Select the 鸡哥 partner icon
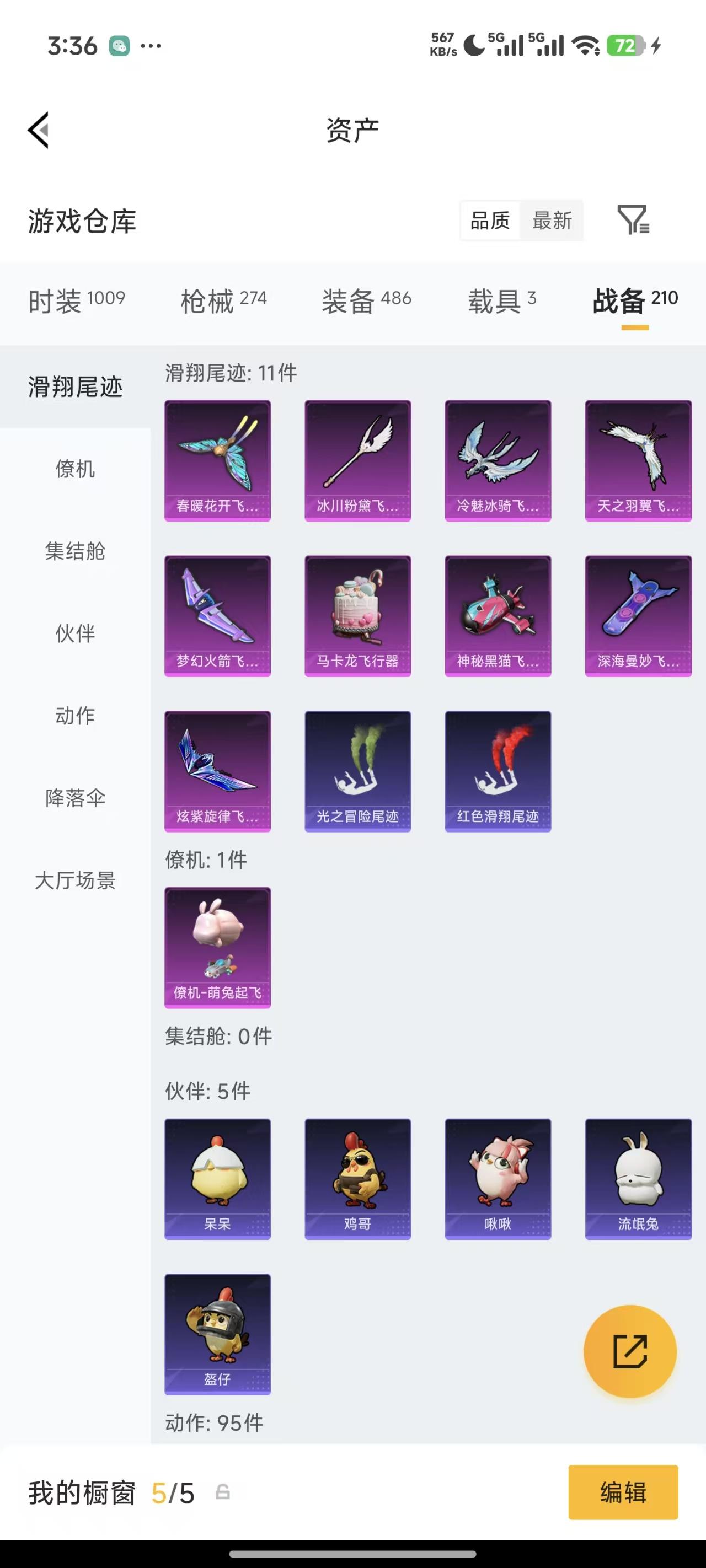The width and height of the screenshot is (706, 1568). pyautogui.click(x=357, y=1177)
